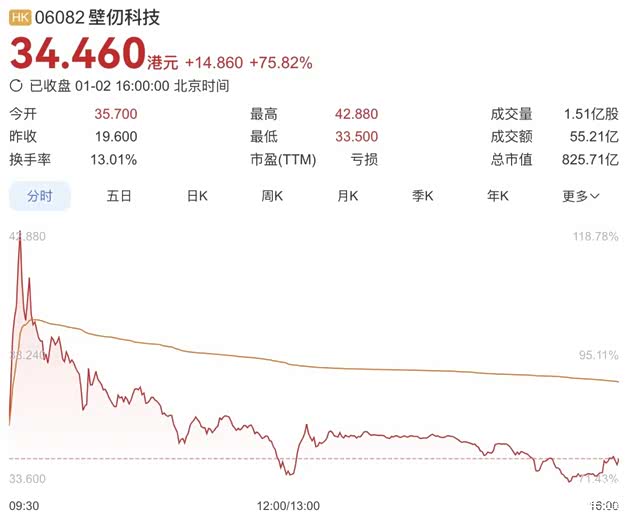
Task: Select the 分时 chart tab
Action: tap(40, 196)
